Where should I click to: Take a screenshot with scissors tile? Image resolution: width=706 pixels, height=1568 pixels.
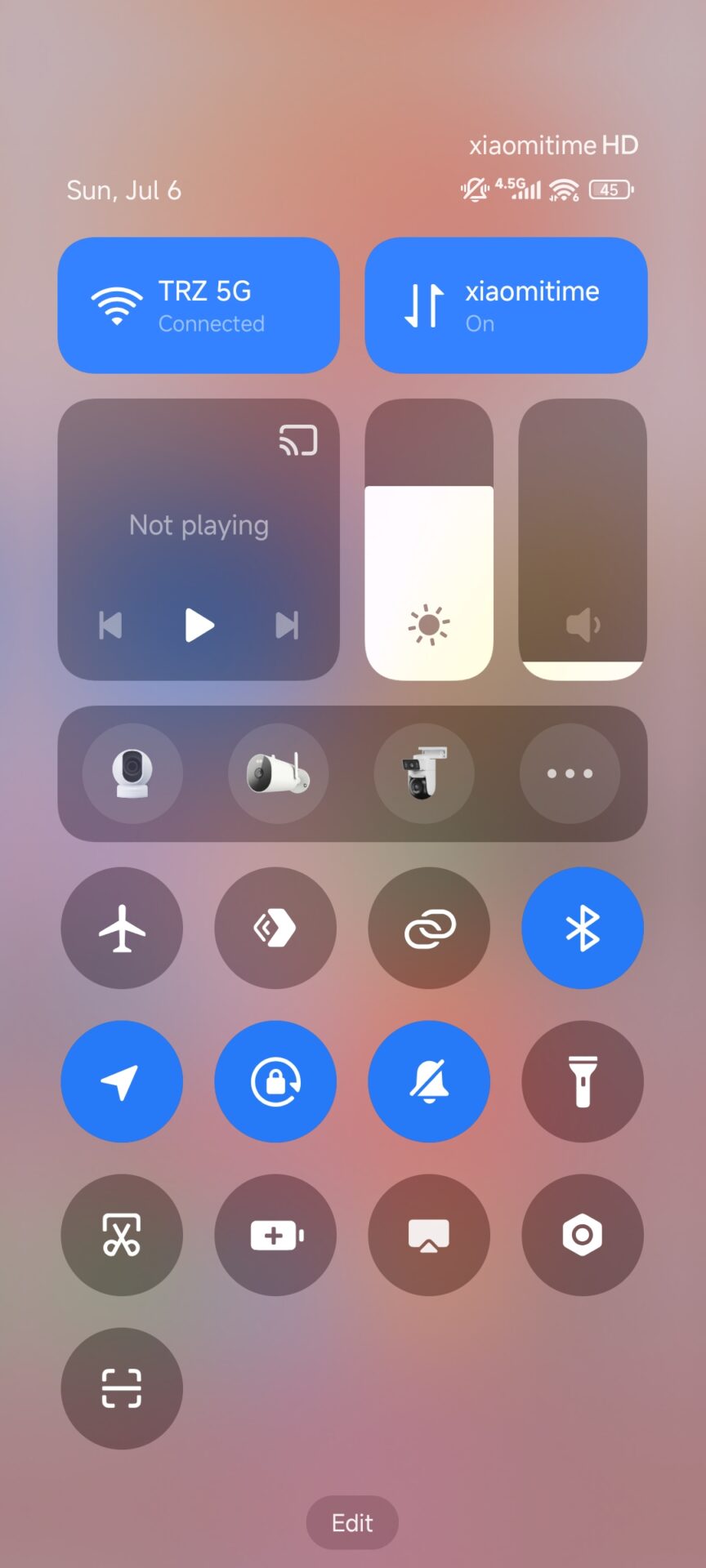click(122, 1235)
